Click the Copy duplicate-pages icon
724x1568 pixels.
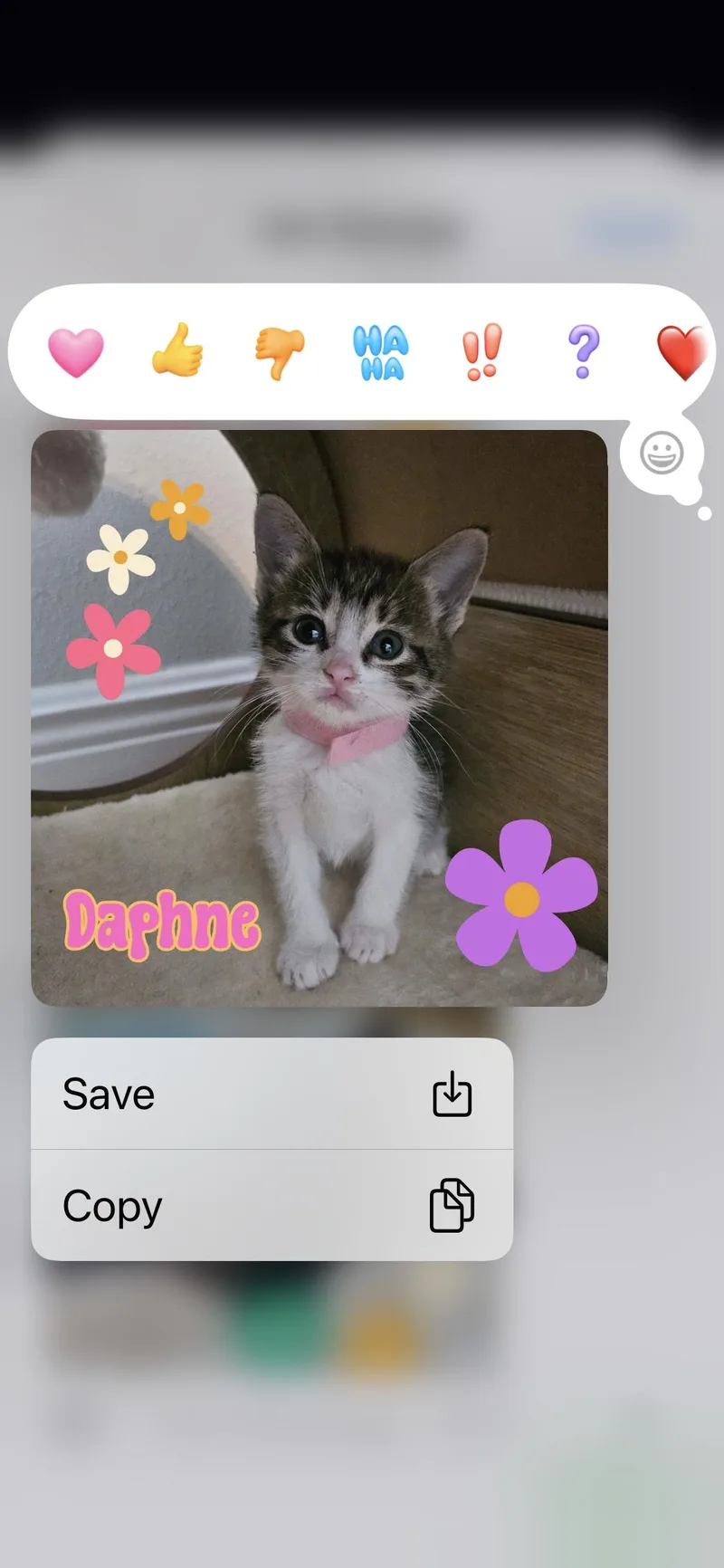[x=451, y=1204]
